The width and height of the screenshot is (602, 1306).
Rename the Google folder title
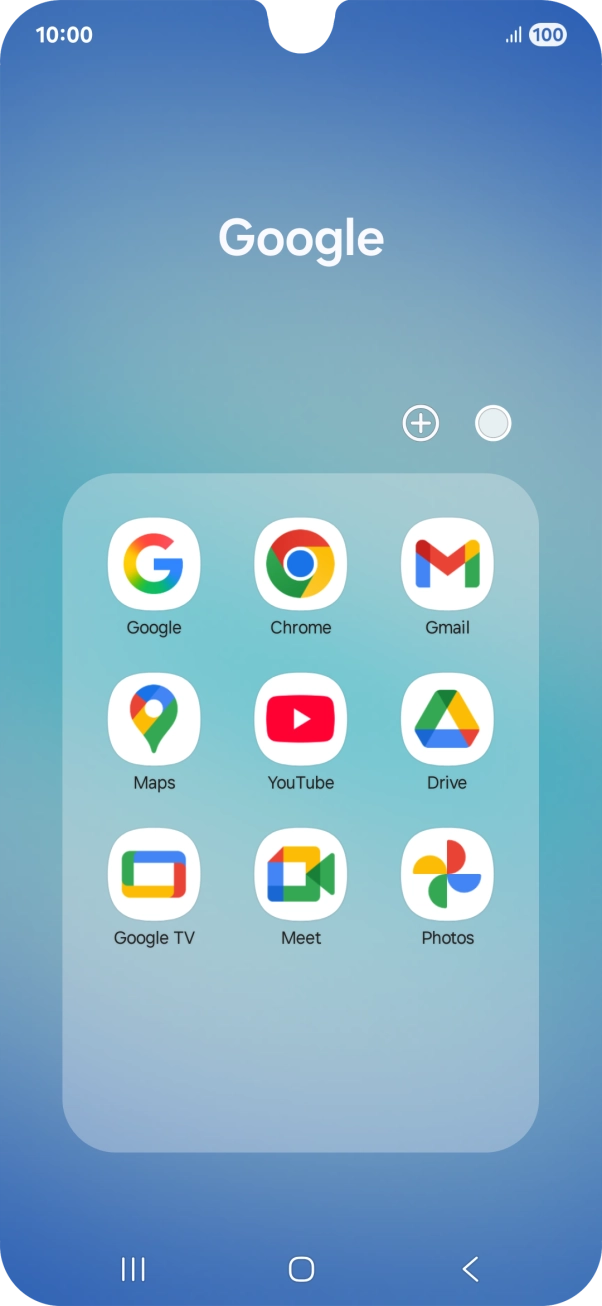pos(301,240)
